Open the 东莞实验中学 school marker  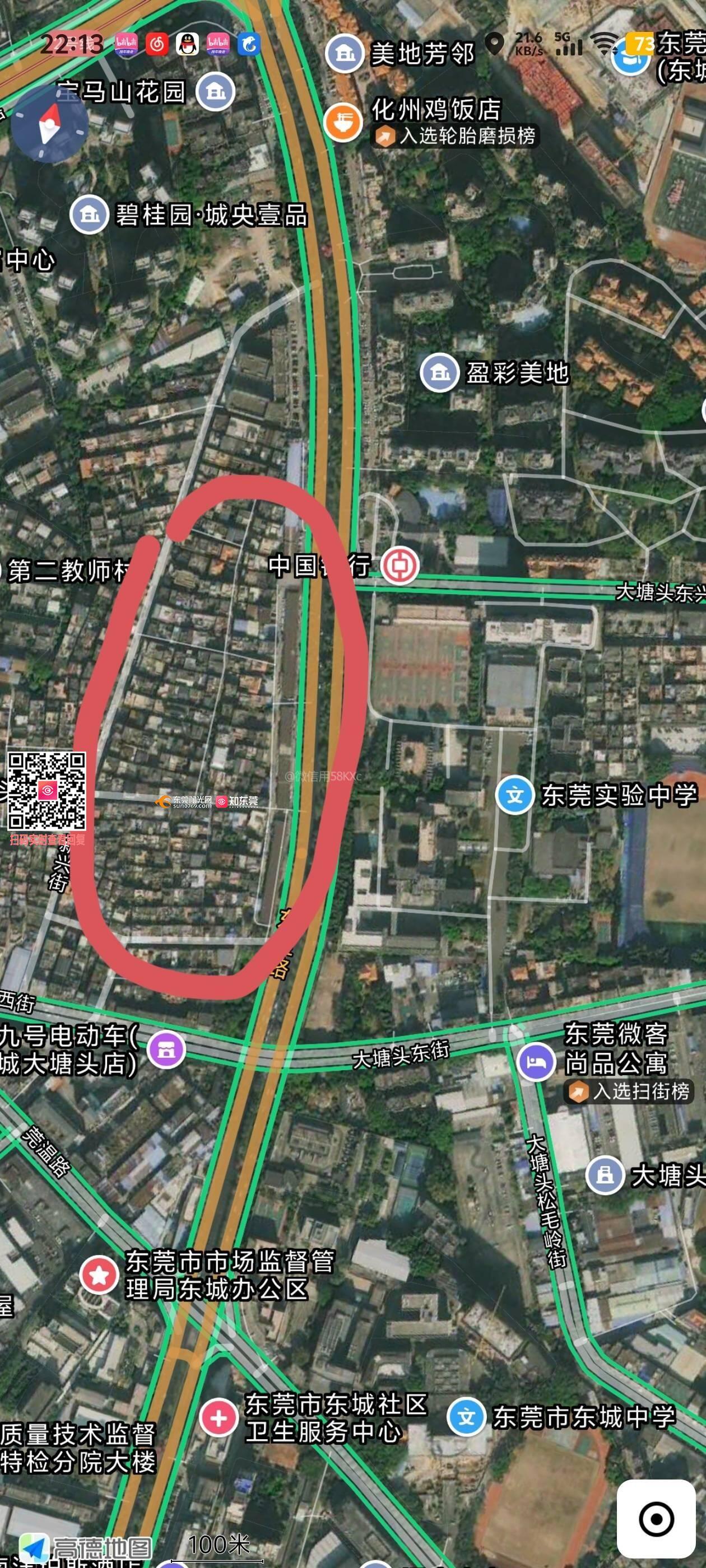(x=515, y=795)
